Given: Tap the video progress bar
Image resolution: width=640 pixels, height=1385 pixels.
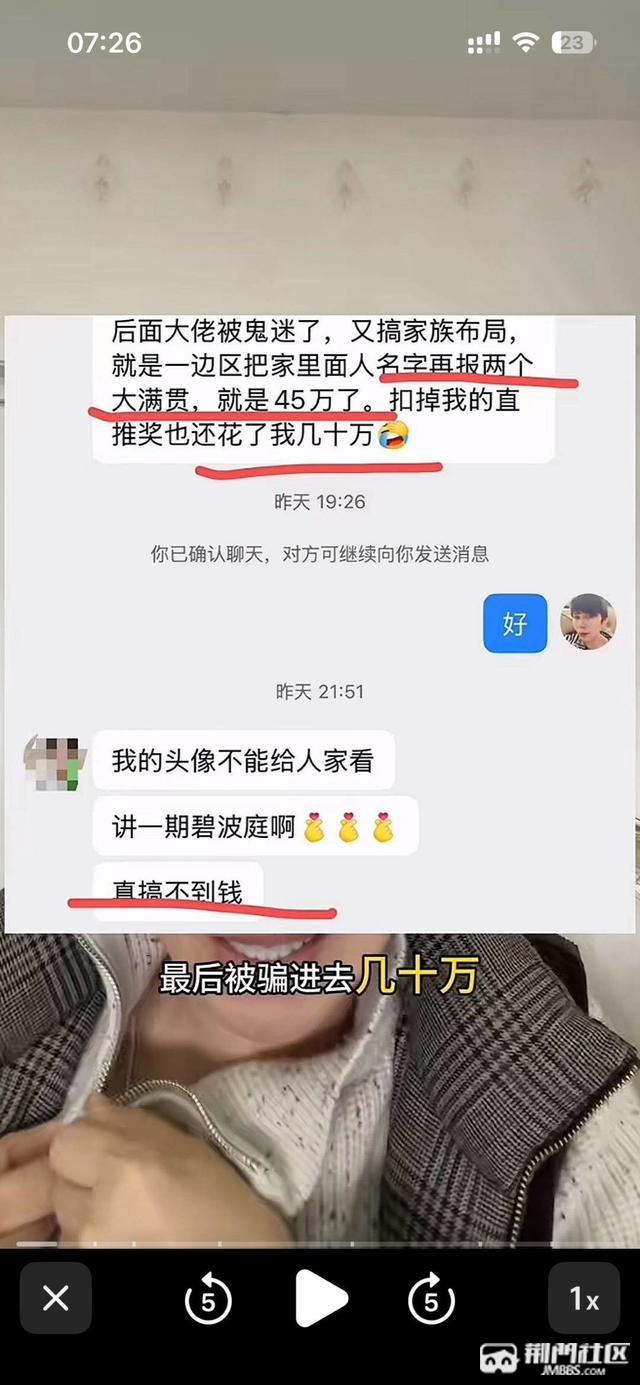Looking at the screenshot, I should (320, 1244).
